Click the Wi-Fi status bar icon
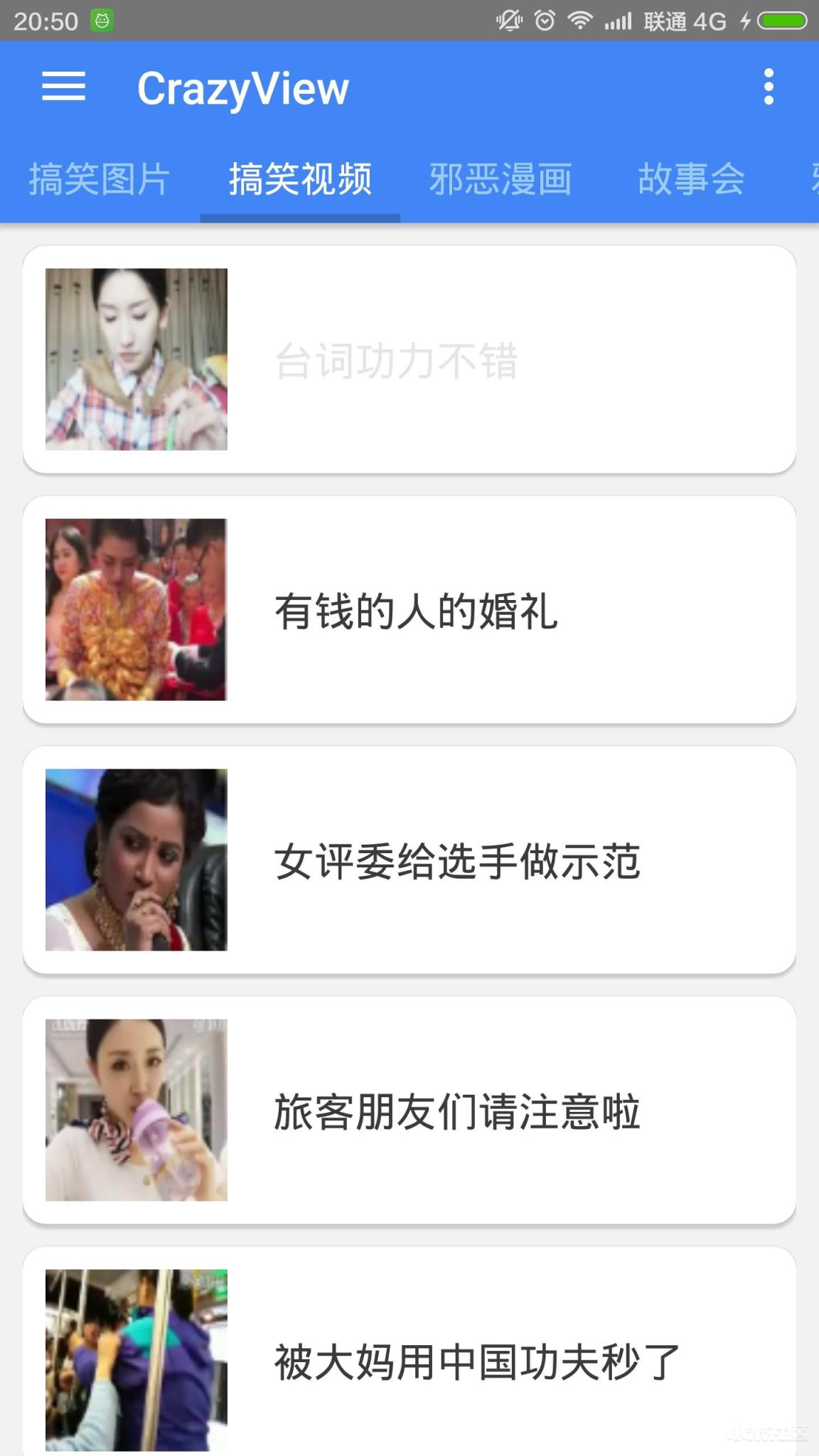This screenshot has height=1456, width=819. pos(579,21)
